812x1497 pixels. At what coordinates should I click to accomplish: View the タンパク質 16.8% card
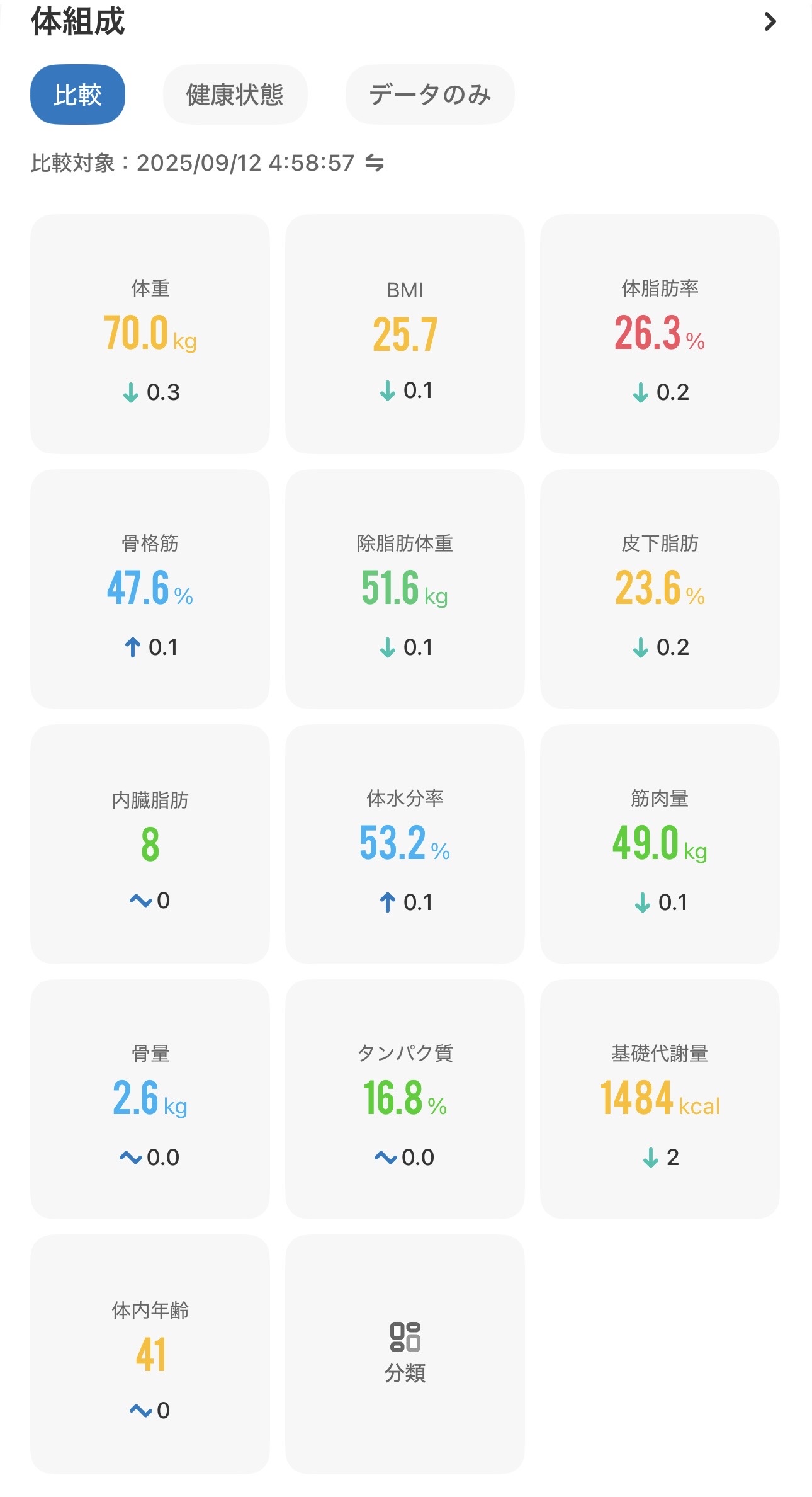click(405, 1099)
